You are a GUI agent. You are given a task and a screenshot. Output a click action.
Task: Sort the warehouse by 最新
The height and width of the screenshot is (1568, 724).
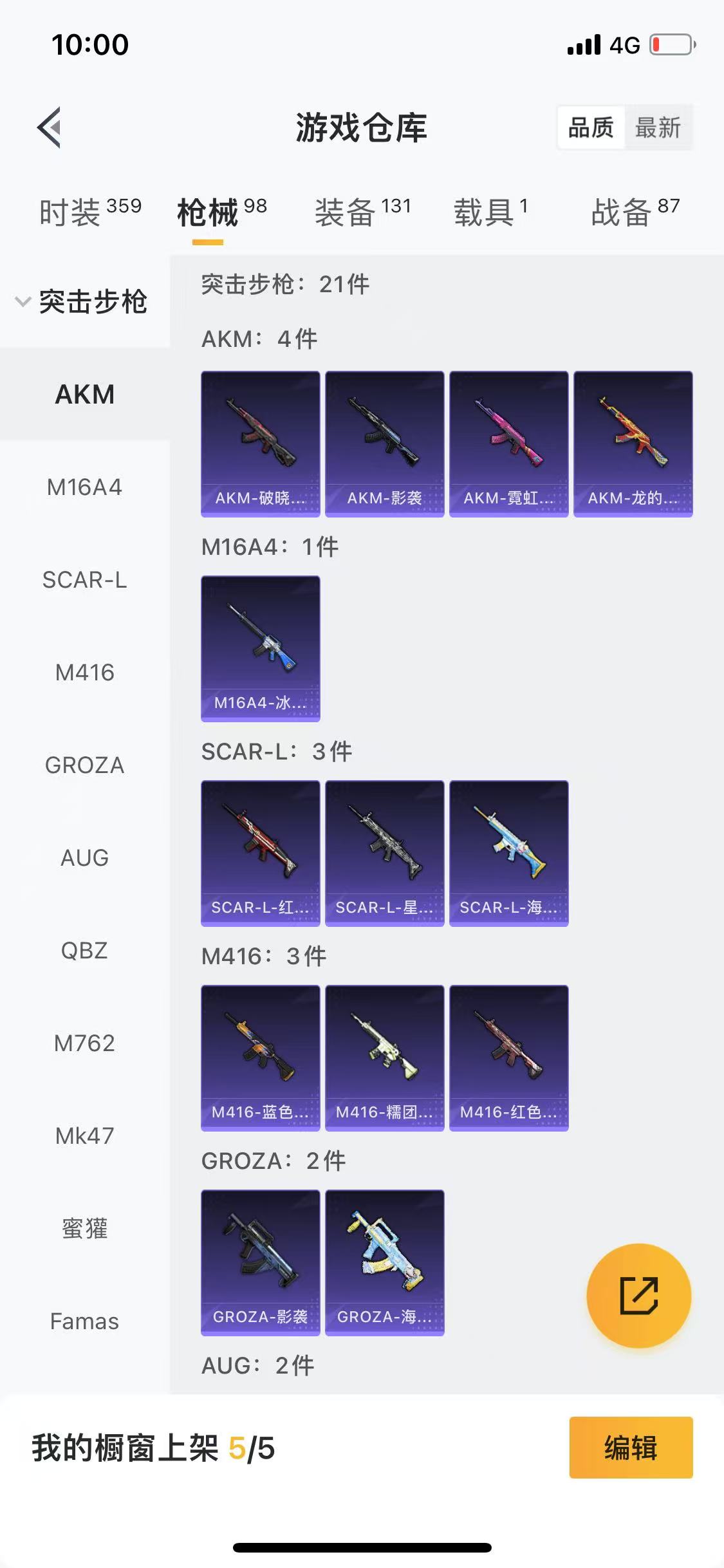tap(658, 127)
